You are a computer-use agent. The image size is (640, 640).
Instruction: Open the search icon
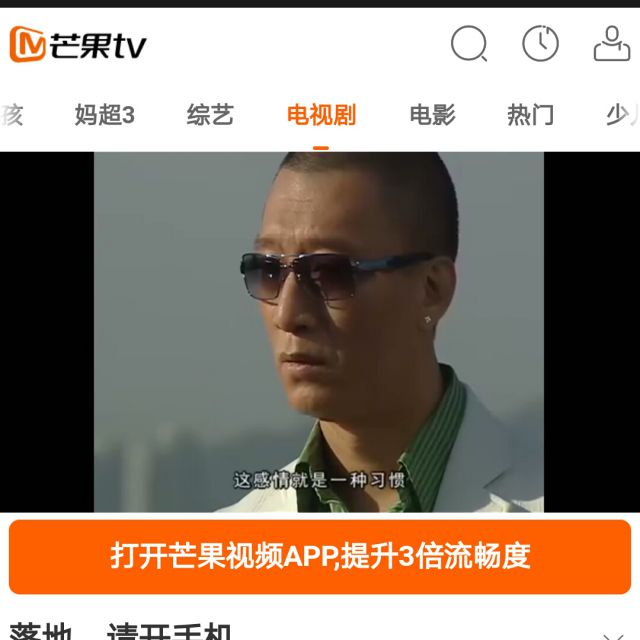[468, 44]
